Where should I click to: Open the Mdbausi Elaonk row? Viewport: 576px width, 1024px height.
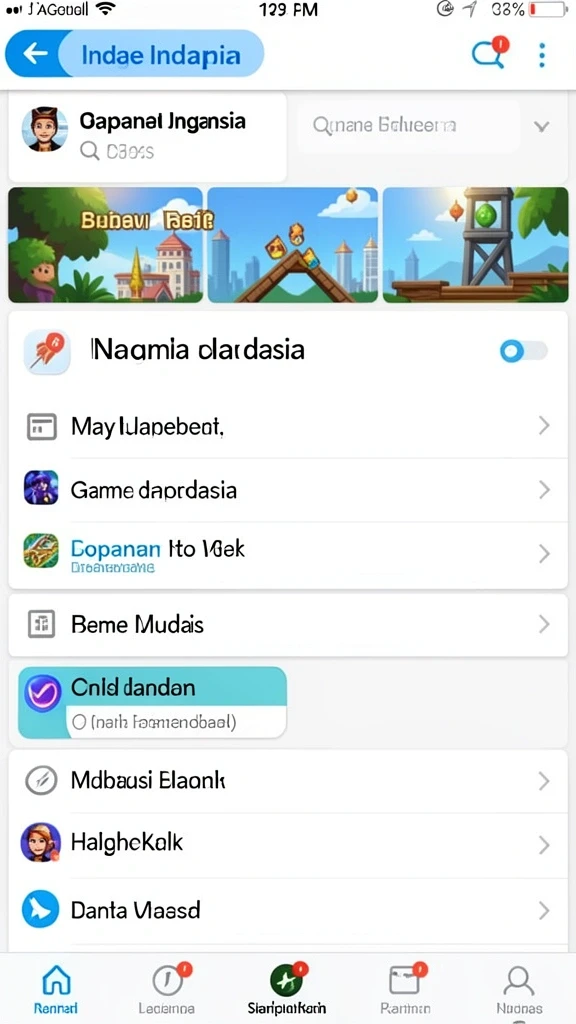[288, 781]
